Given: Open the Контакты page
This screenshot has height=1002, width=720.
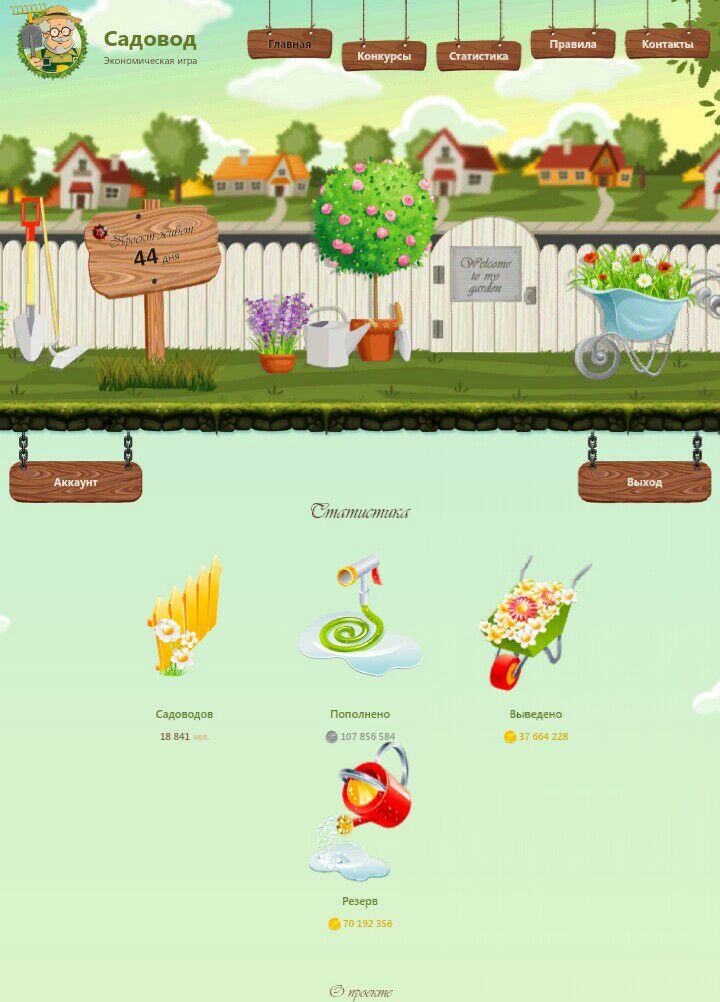Looking at the screenshot, I should coord(667,44).
